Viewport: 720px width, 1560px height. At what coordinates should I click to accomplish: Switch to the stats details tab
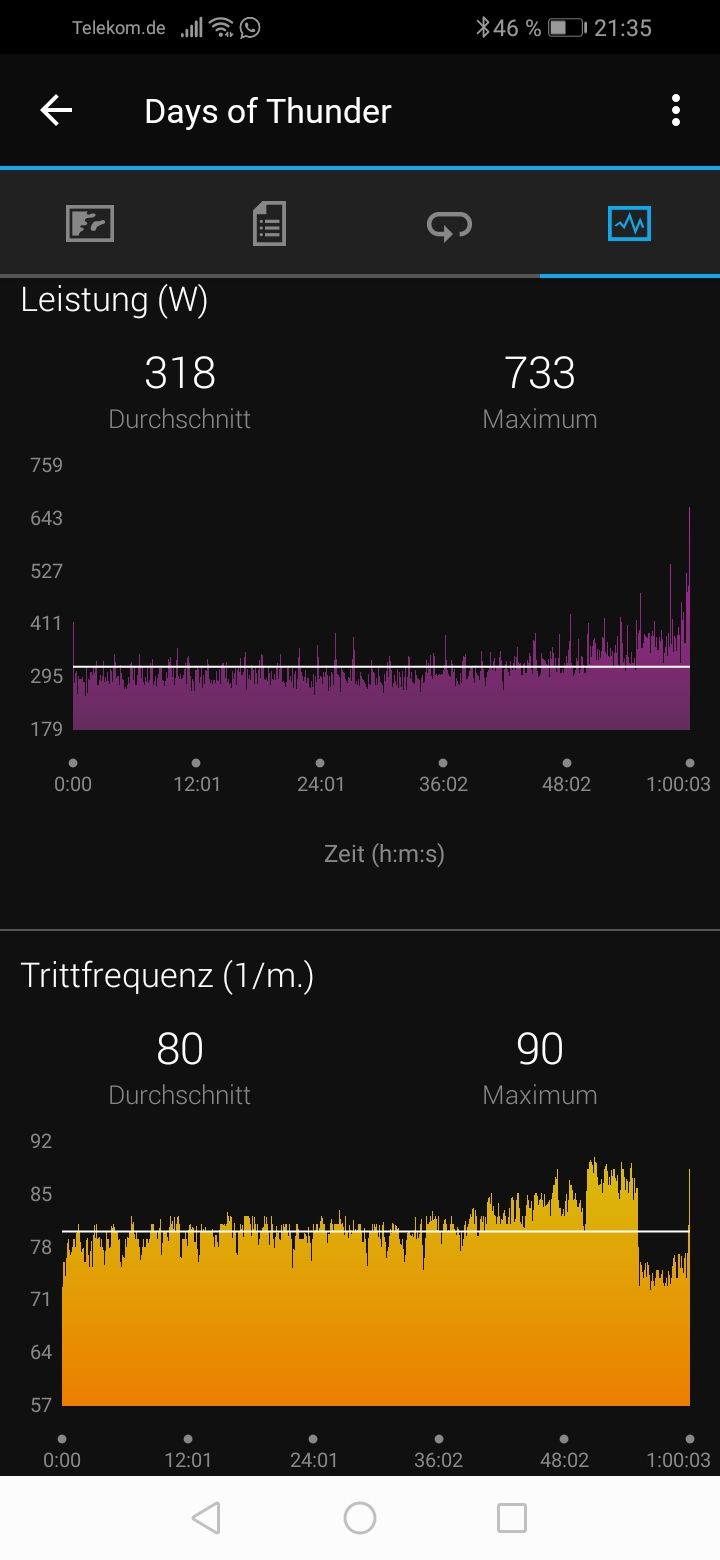(x=269, y=223)
